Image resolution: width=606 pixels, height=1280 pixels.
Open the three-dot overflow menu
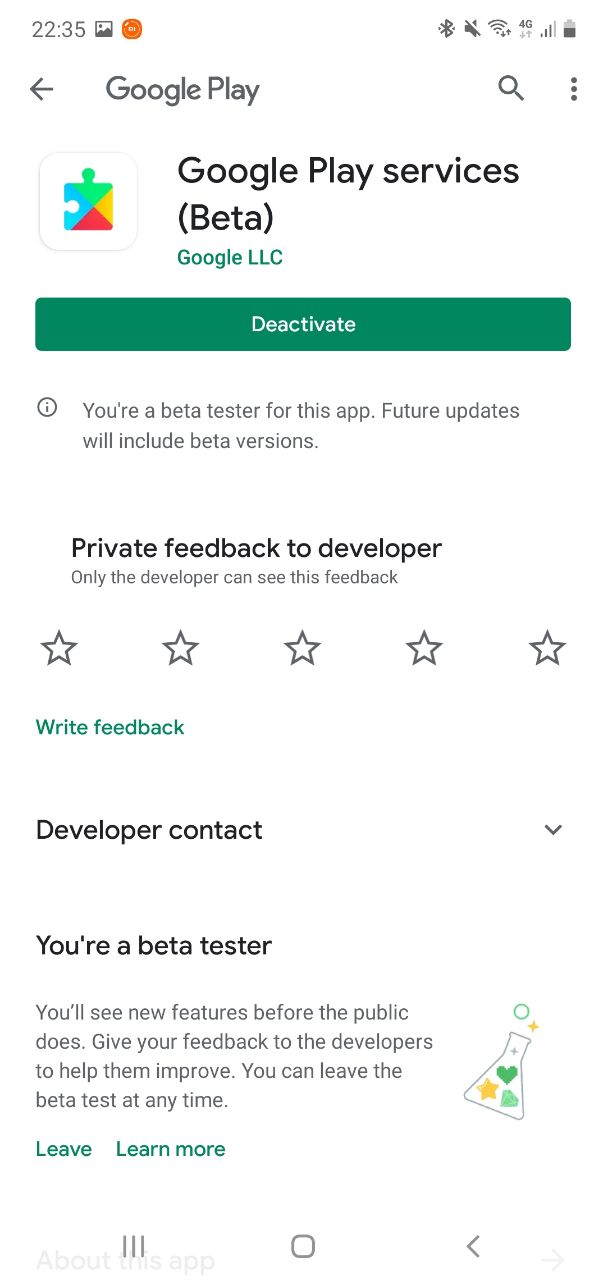click(x=573, y=89)
